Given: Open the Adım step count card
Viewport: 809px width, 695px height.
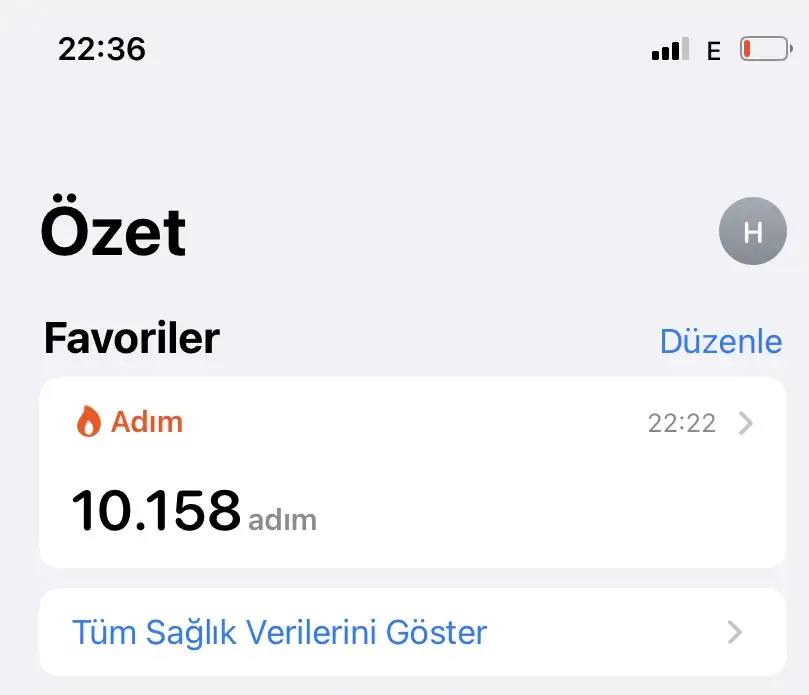Looking at the screenshot, I should 411,472.
